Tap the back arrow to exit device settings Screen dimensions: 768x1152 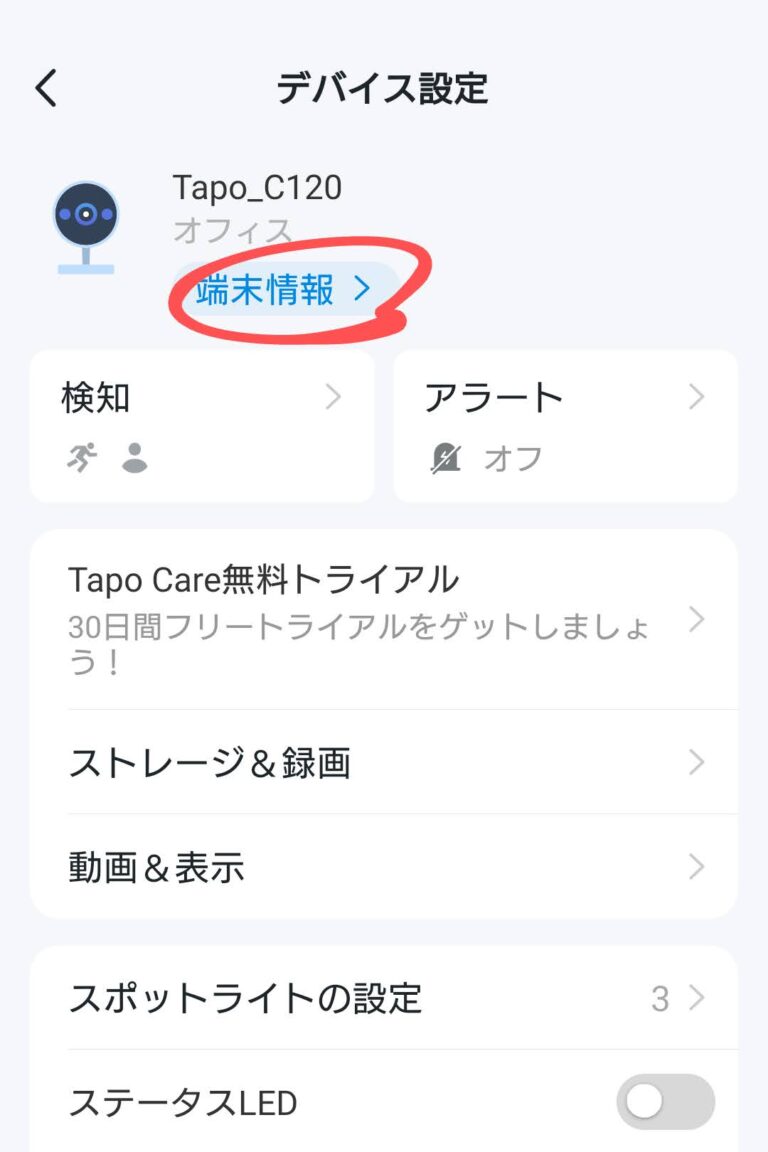(44, 88)
